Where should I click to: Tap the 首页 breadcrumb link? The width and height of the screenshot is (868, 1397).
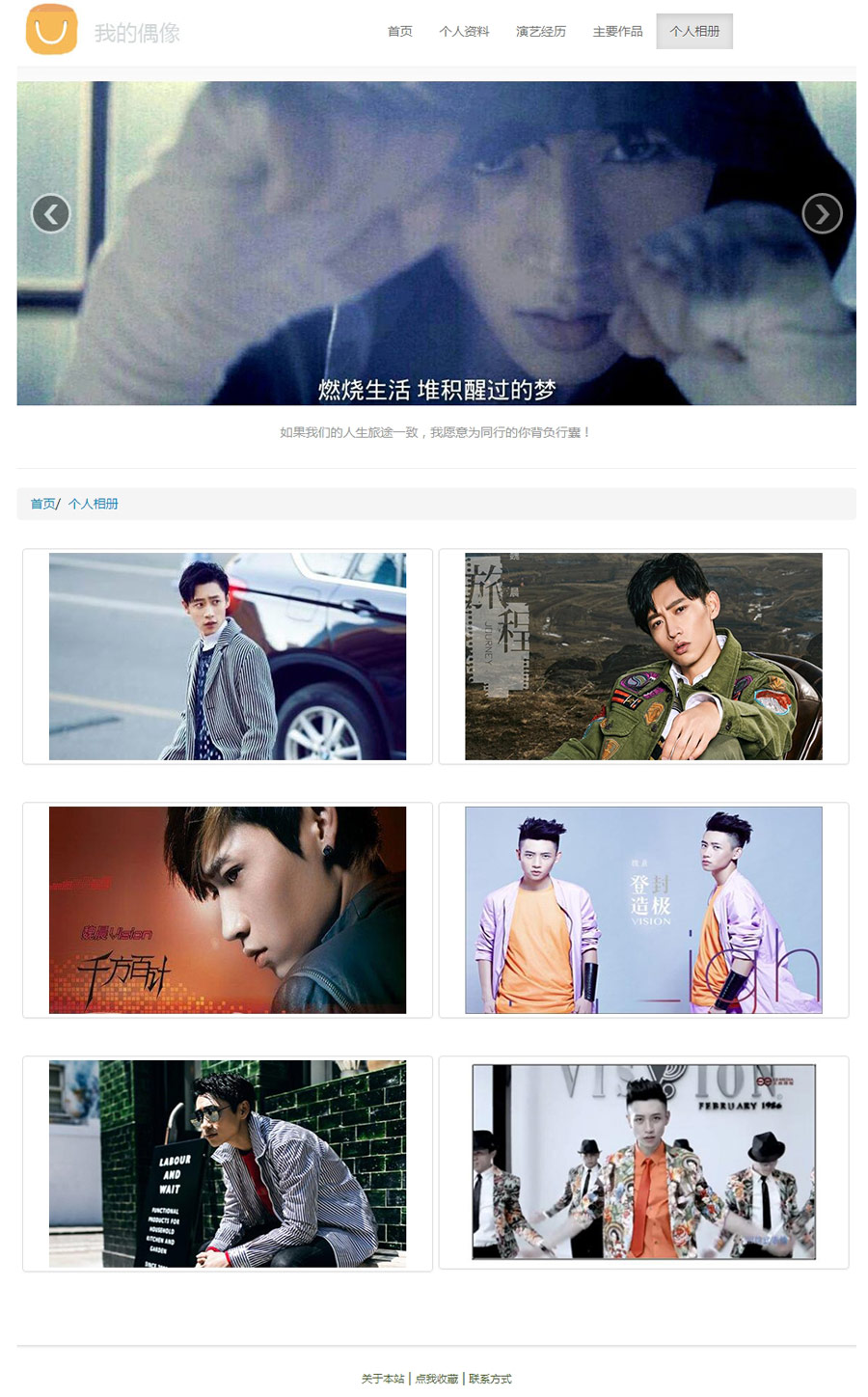[x=42, y=504]
